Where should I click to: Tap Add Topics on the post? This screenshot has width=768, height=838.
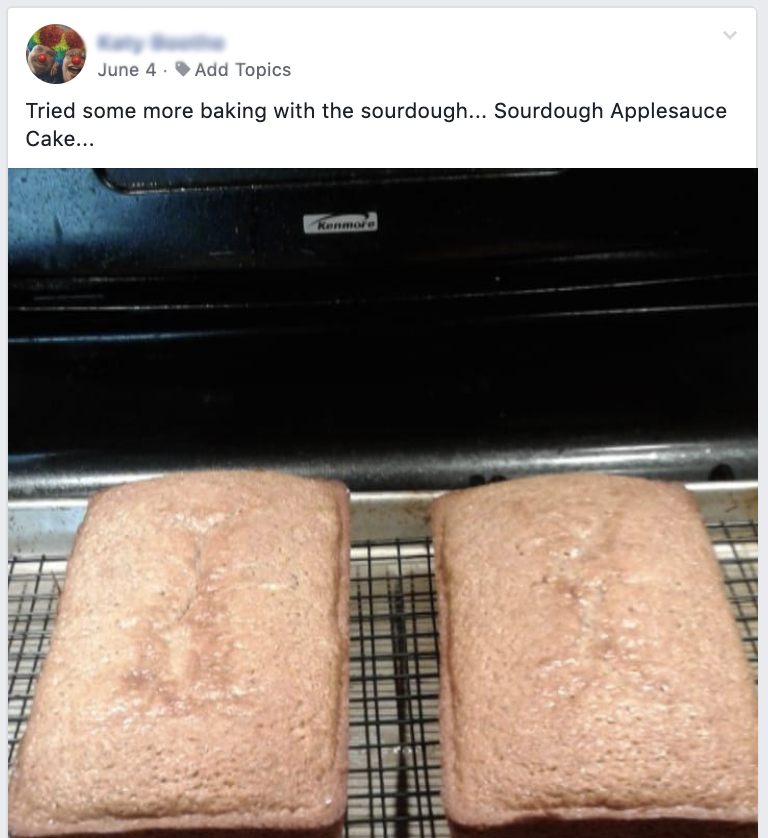tap(242, 70)
